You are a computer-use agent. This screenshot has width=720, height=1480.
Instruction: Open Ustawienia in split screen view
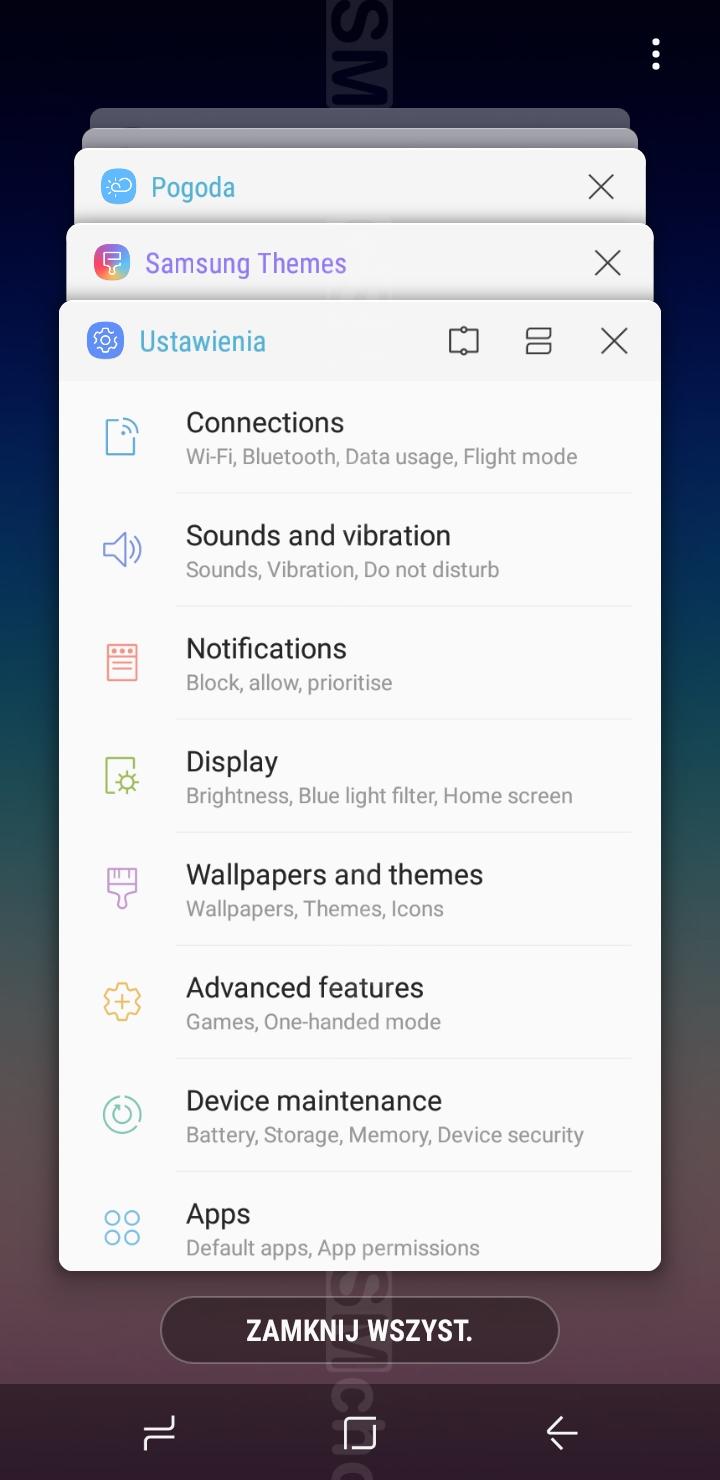(x=539, y=341)
